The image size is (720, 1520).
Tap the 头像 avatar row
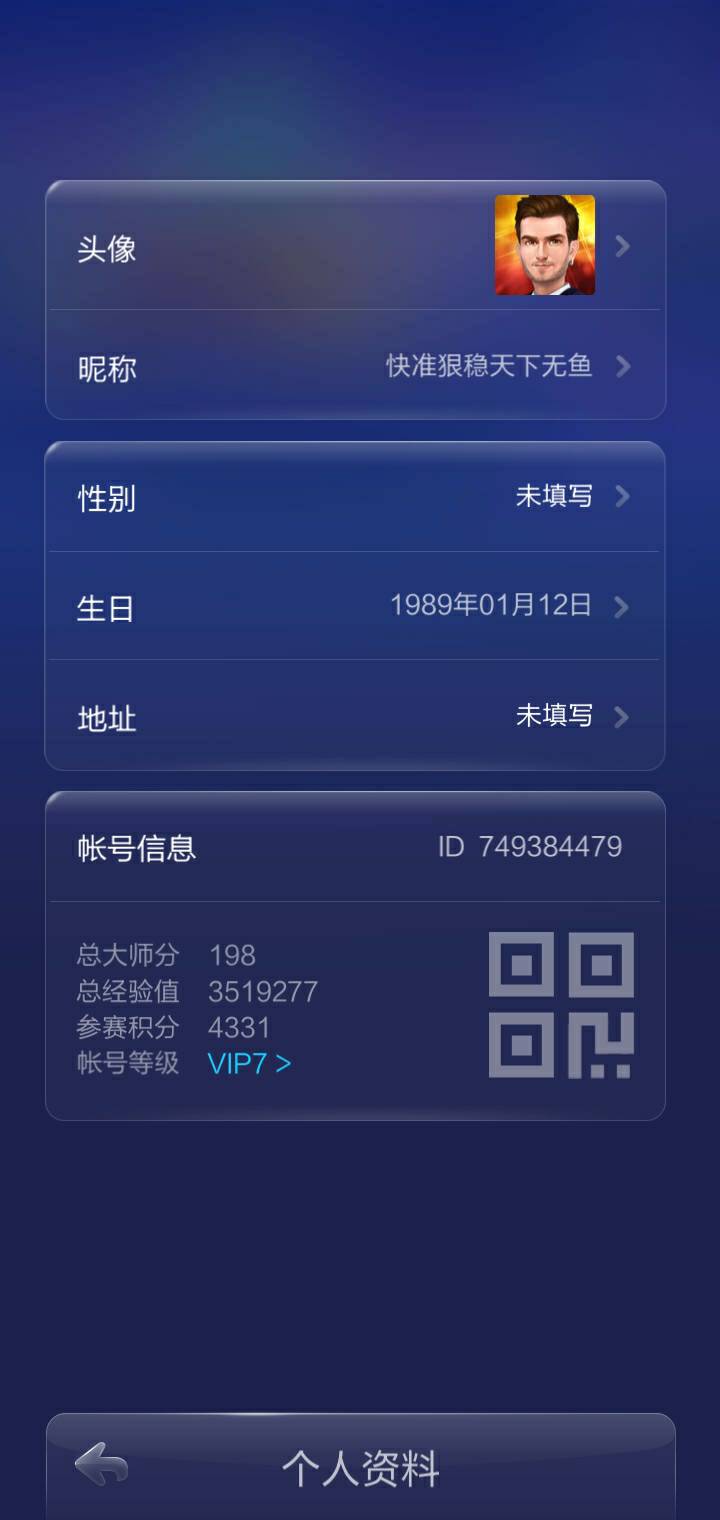coord(300,246)
